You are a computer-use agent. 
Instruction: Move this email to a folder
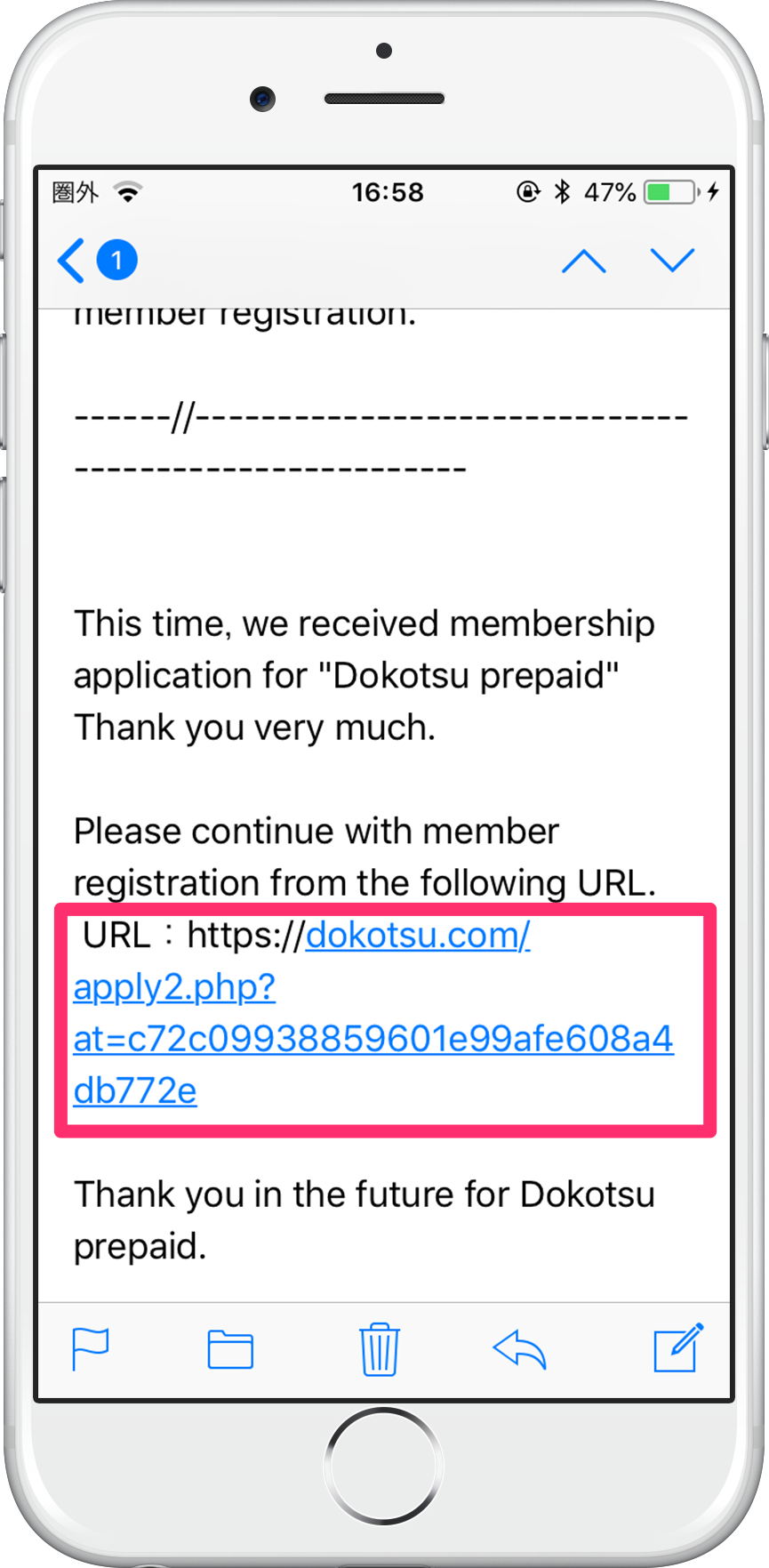click(230, 1349)
